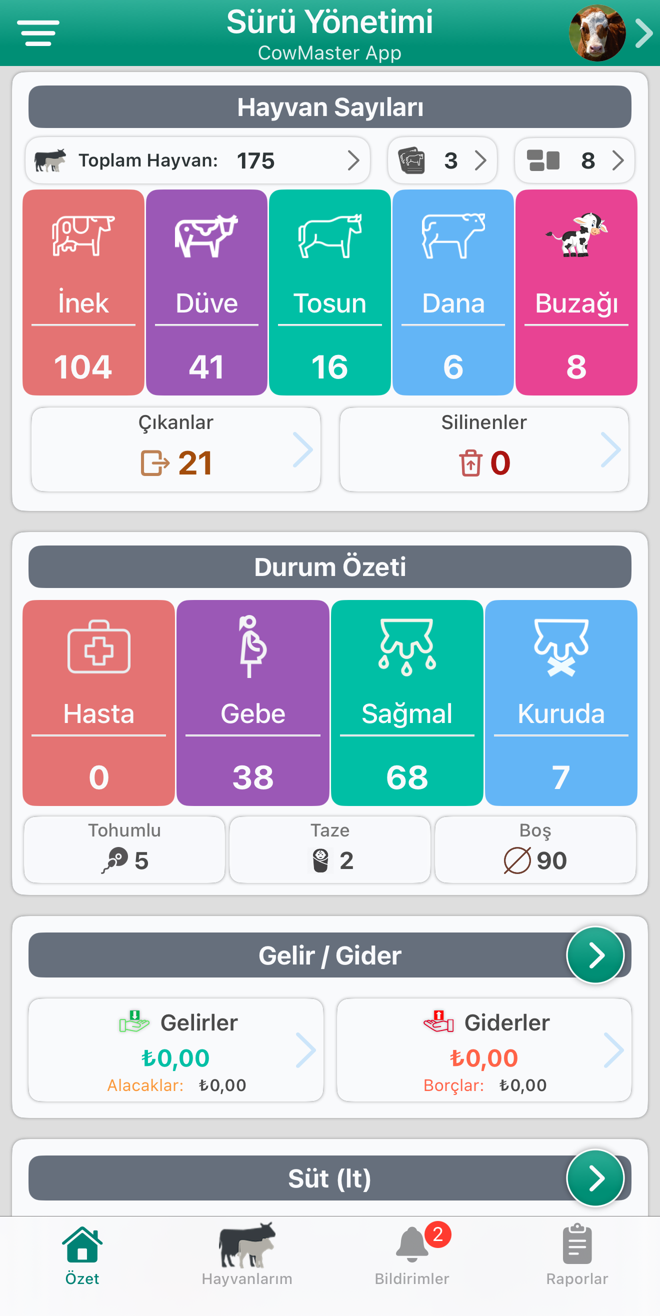
Task: Open Toplam Hayvan total animals list
Action: tap(197, 161)
